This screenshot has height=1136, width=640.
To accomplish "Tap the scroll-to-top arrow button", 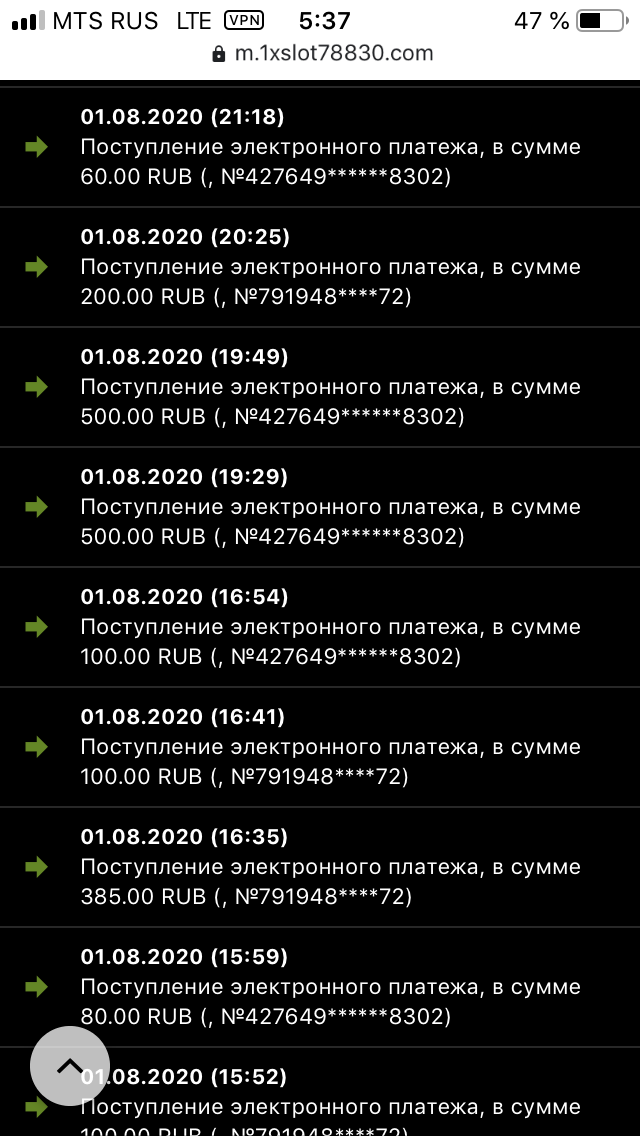I will pyautogui.click(x=69, y=1066).
